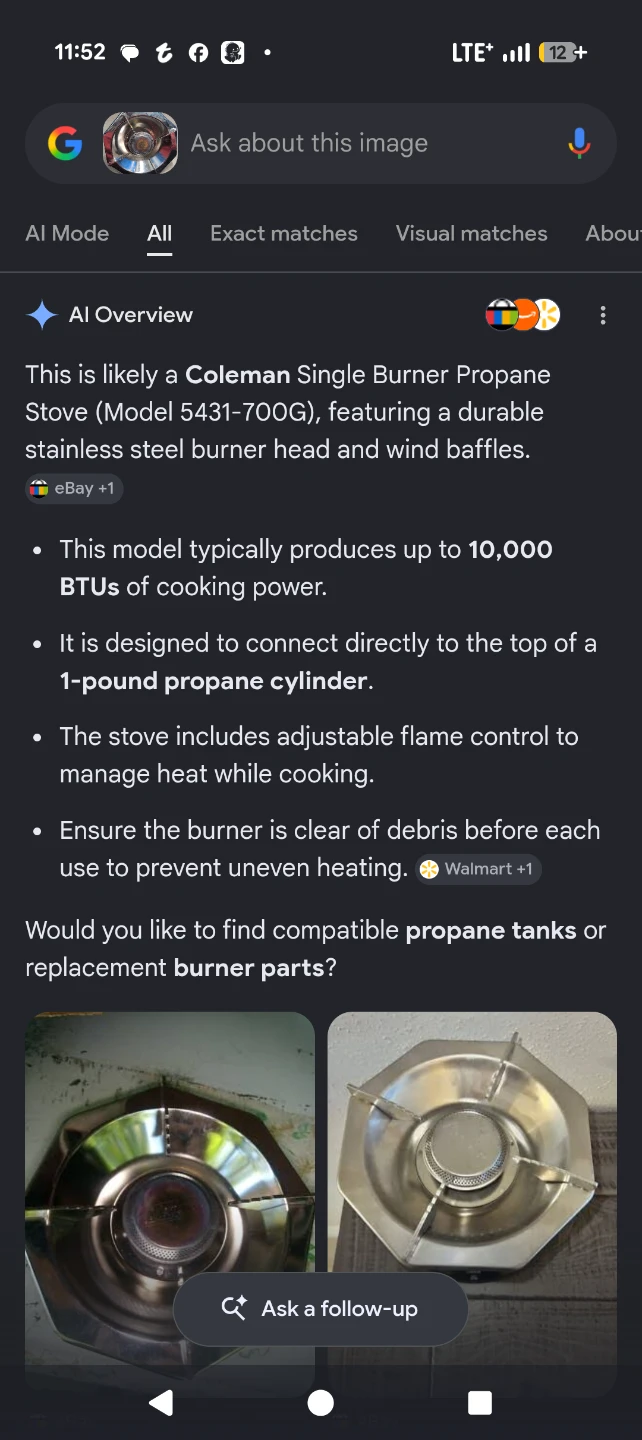Open the AI Overview source icons
This screenshot has height=1440, width=642.
point(523,315)
